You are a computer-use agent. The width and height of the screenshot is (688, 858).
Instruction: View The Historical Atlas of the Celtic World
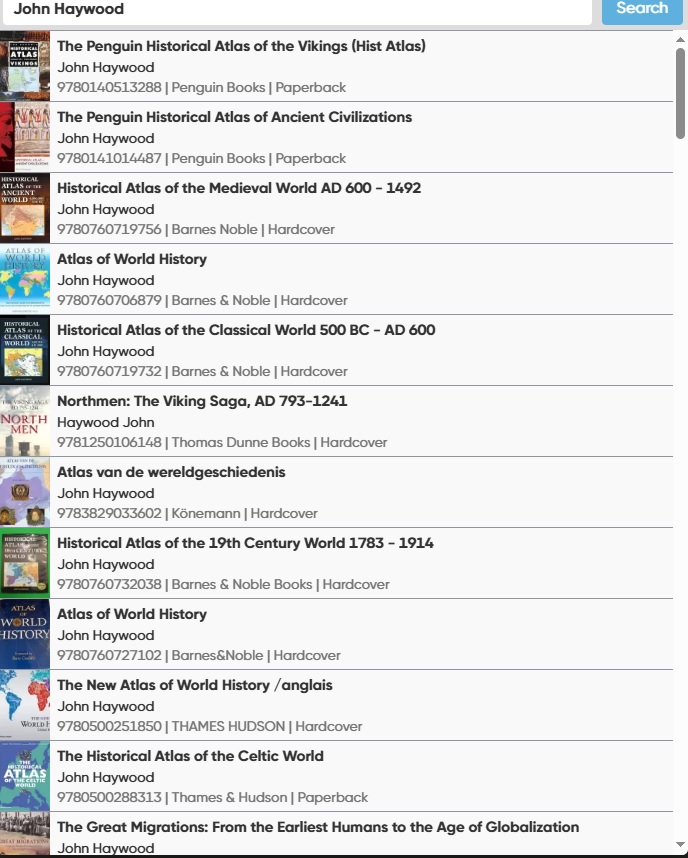click(x=190, y=756)
